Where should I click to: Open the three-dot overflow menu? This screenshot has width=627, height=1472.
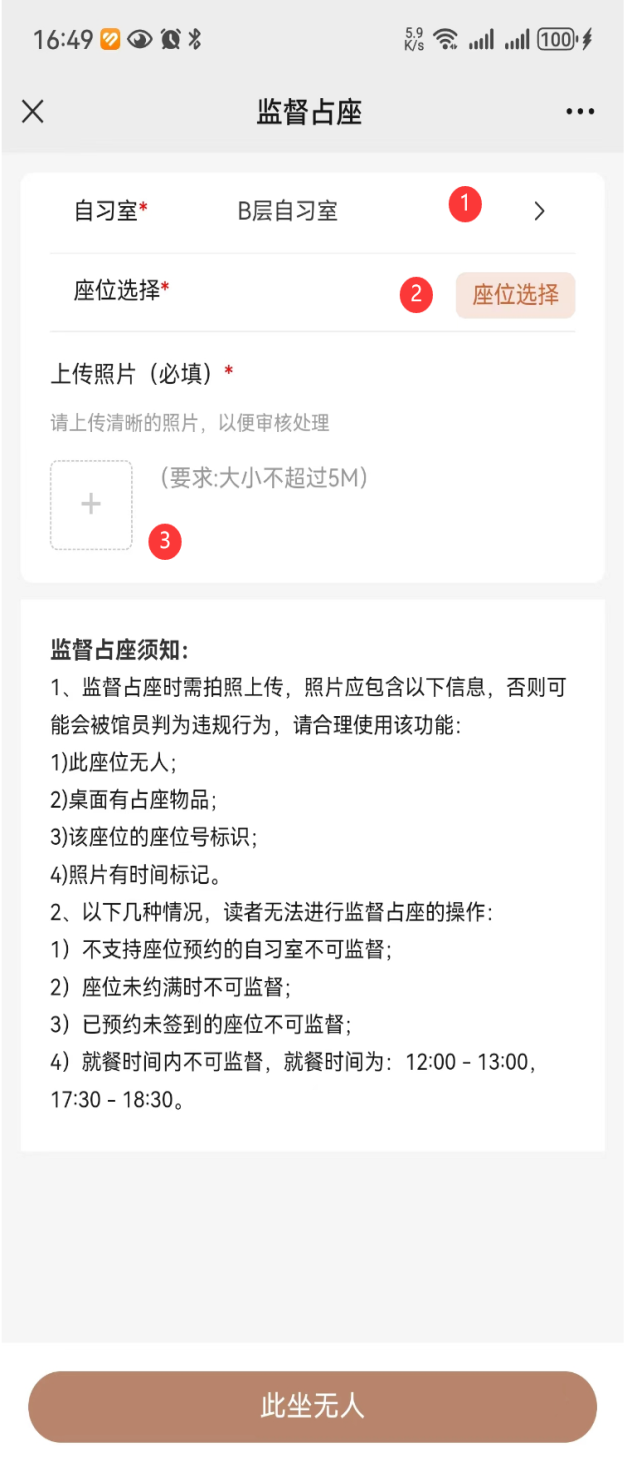pos(580,112)
